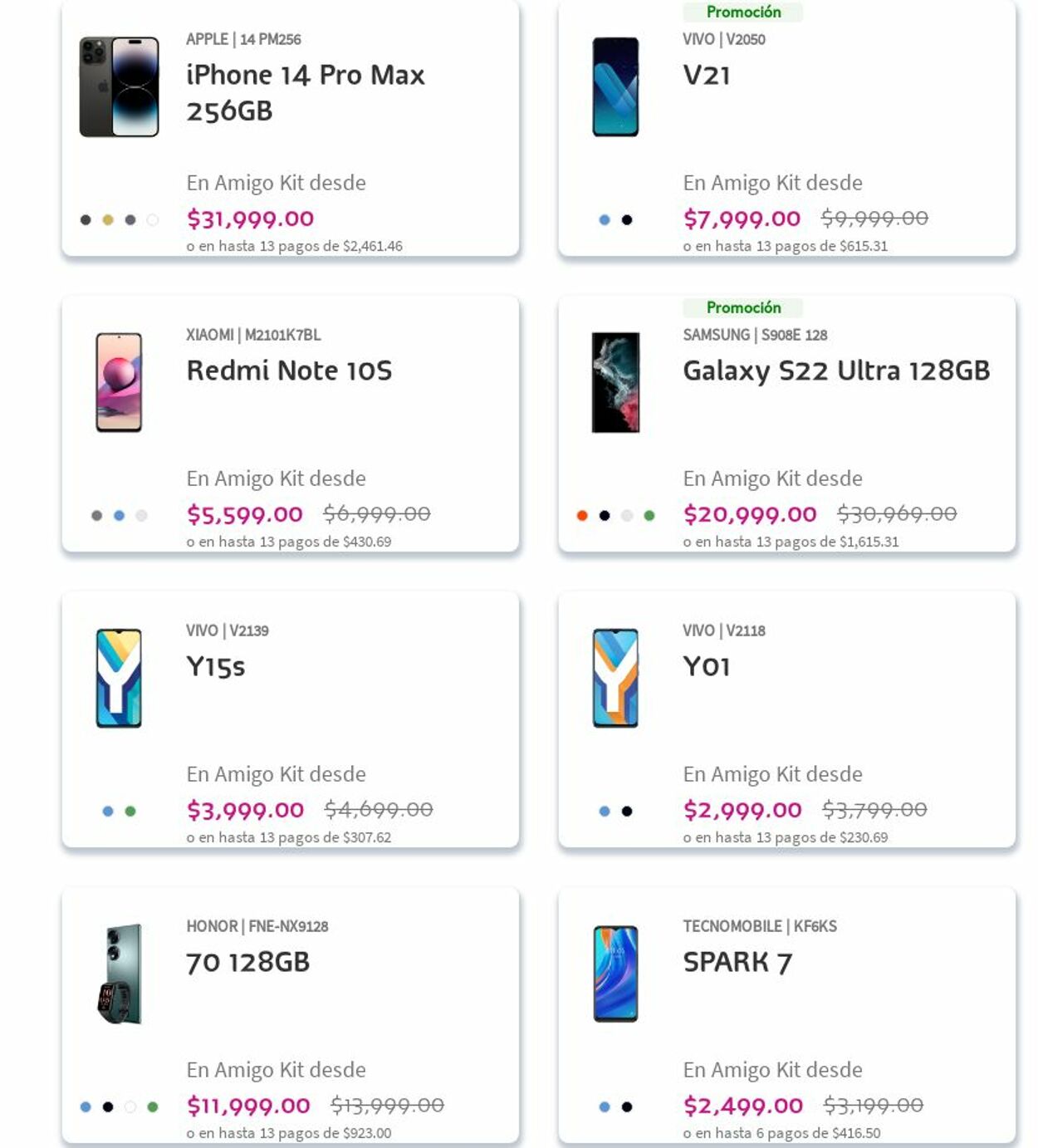This screenshot has width=1038, height=1148.
Task: Open the iPhone 14 Pro Max 256GB product page
Action: point(306,90)
